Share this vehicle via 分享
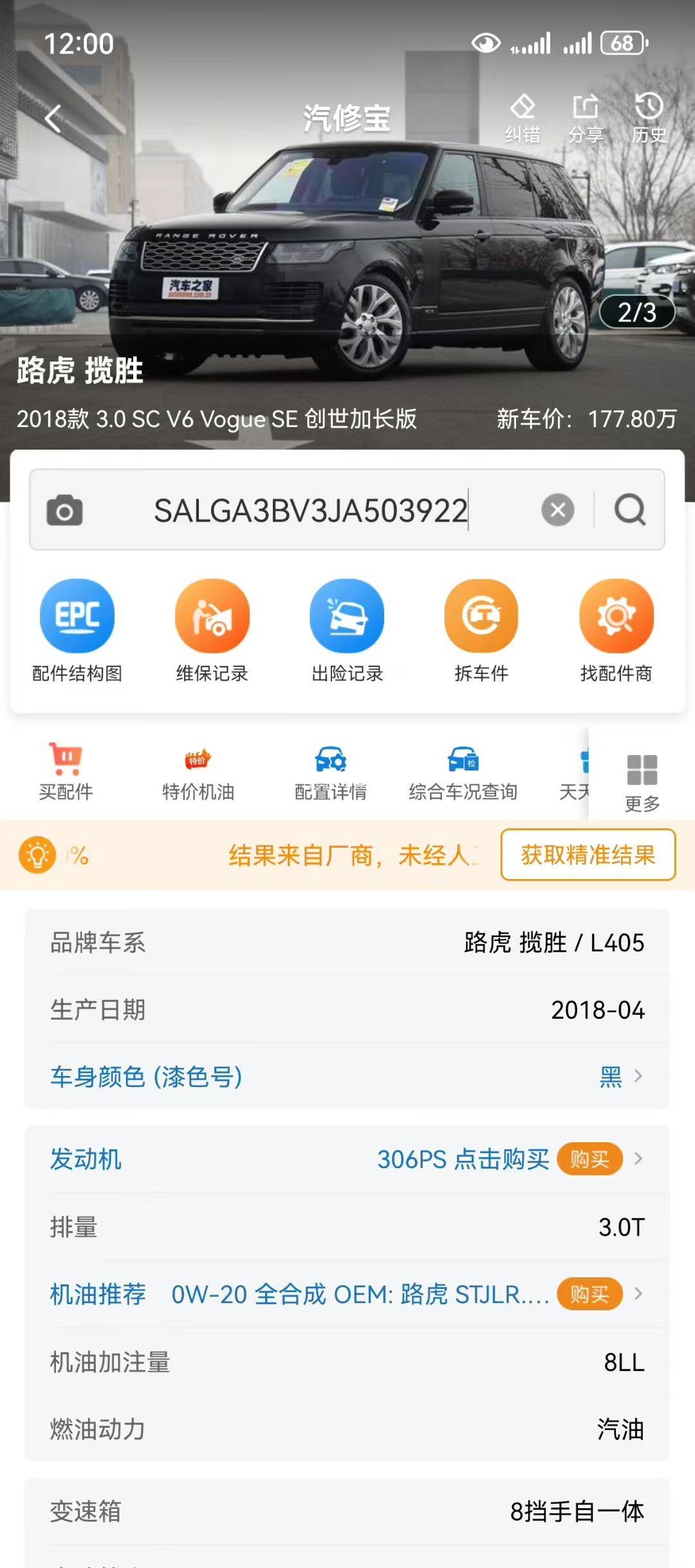Screen dimensions: 695x1568 pyautogui.click(x=586, y=118)
